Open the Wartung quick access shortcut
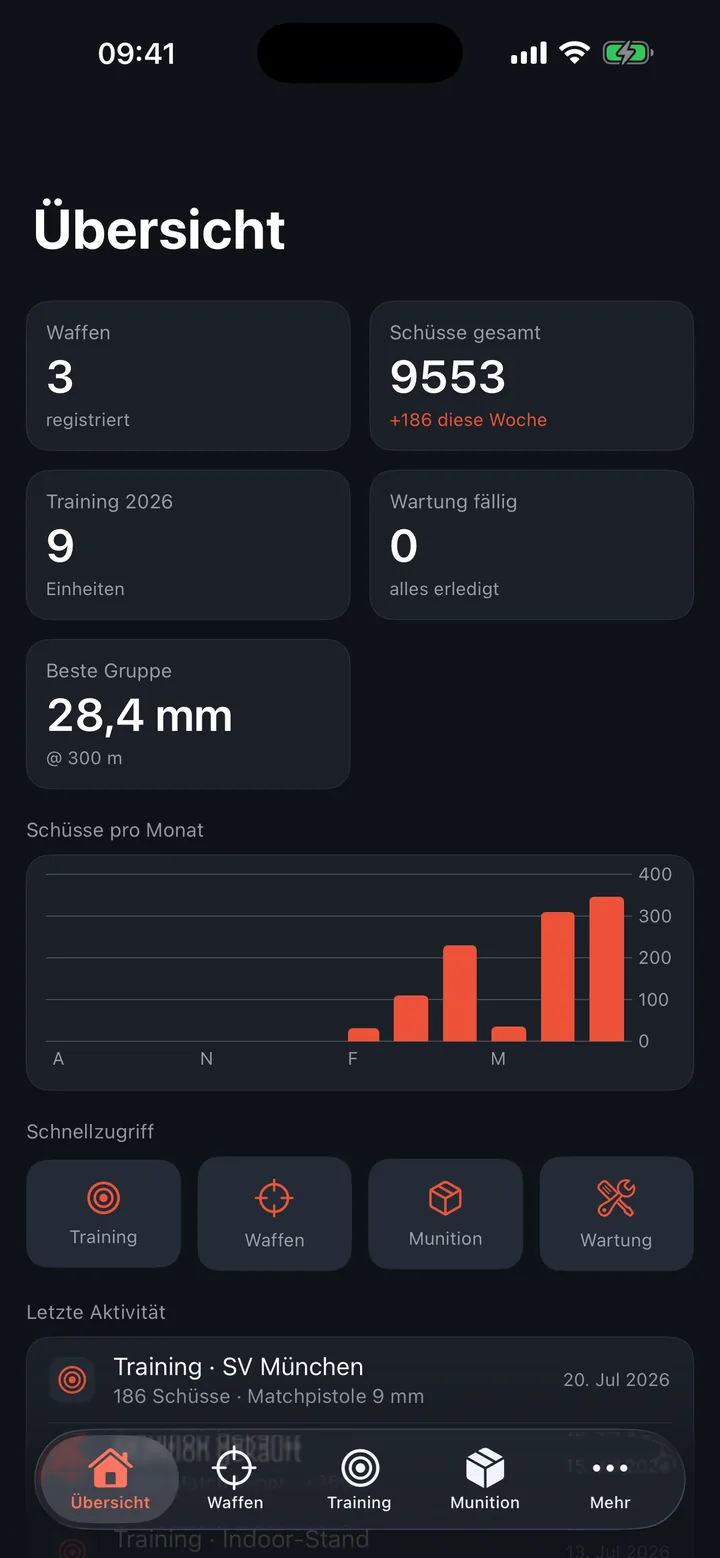 617,1214
